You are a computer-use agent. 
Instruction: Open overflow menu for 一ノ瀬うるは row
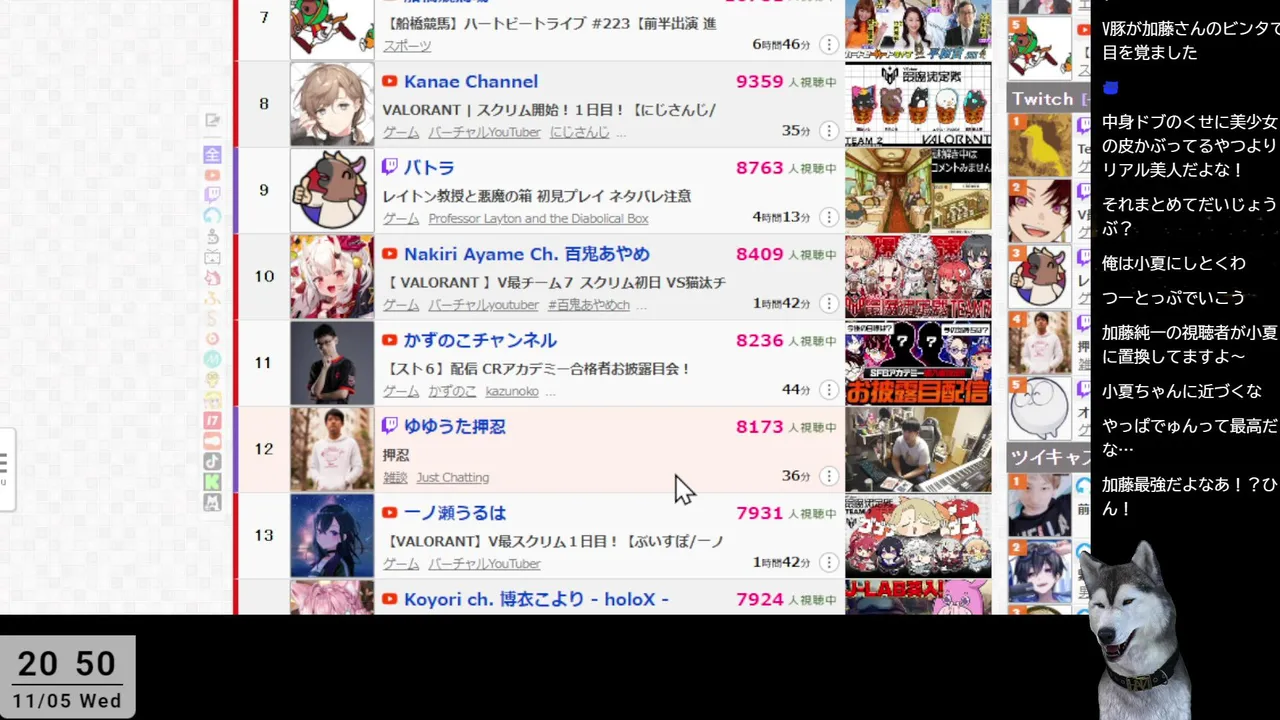pos(828,562)
